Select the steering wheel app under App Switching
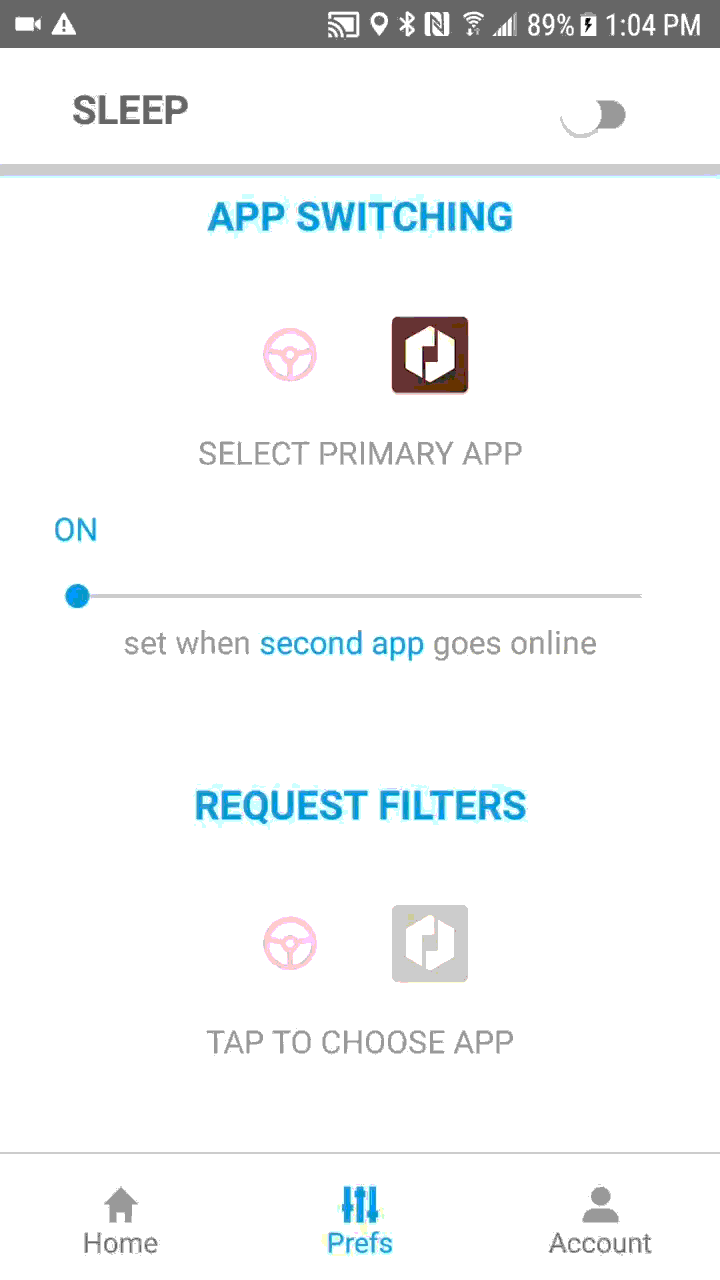 [x=290, y=355]
